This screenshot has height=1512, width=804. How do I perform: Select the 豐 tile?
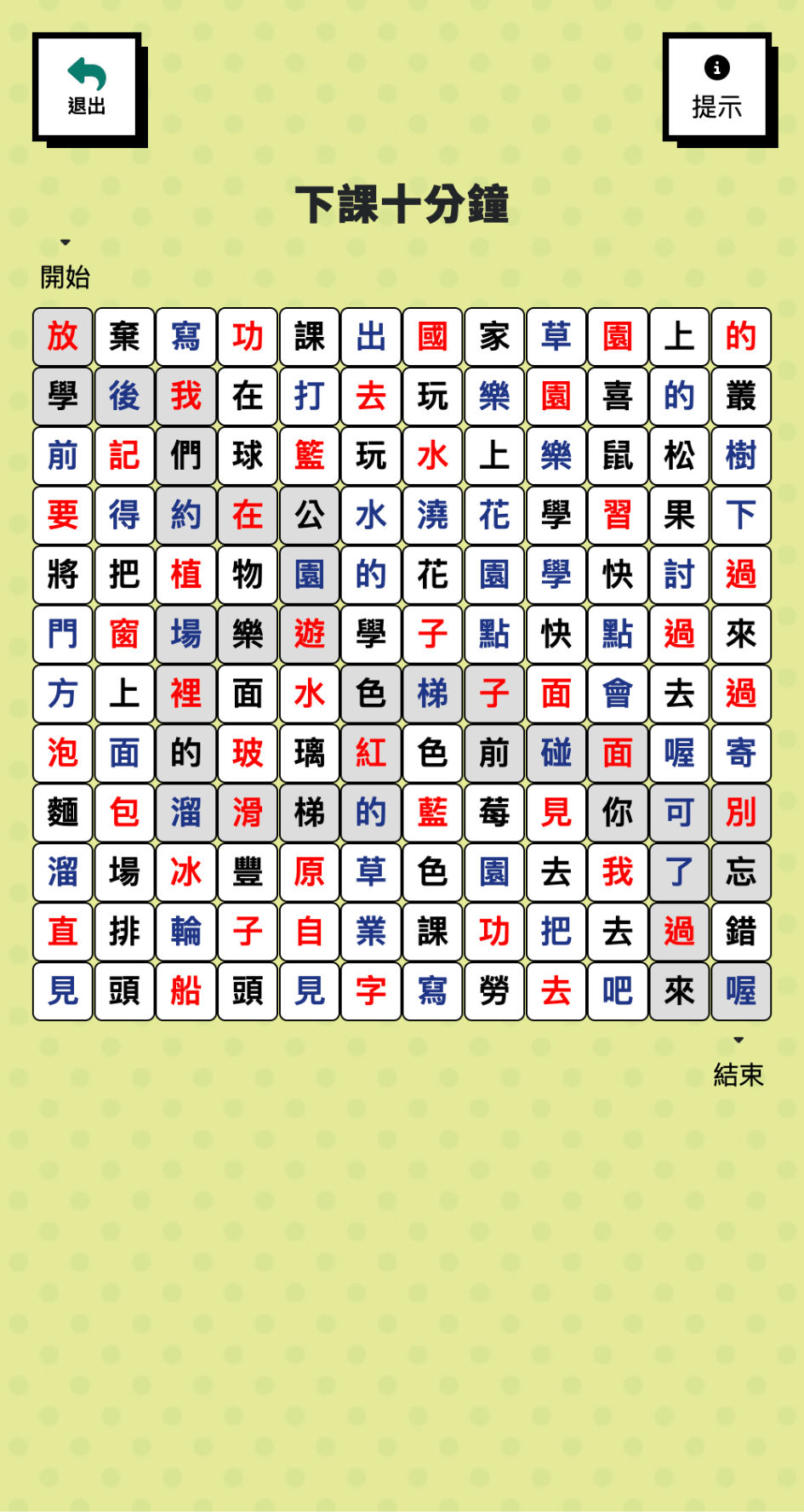click(x=248, y=873)
